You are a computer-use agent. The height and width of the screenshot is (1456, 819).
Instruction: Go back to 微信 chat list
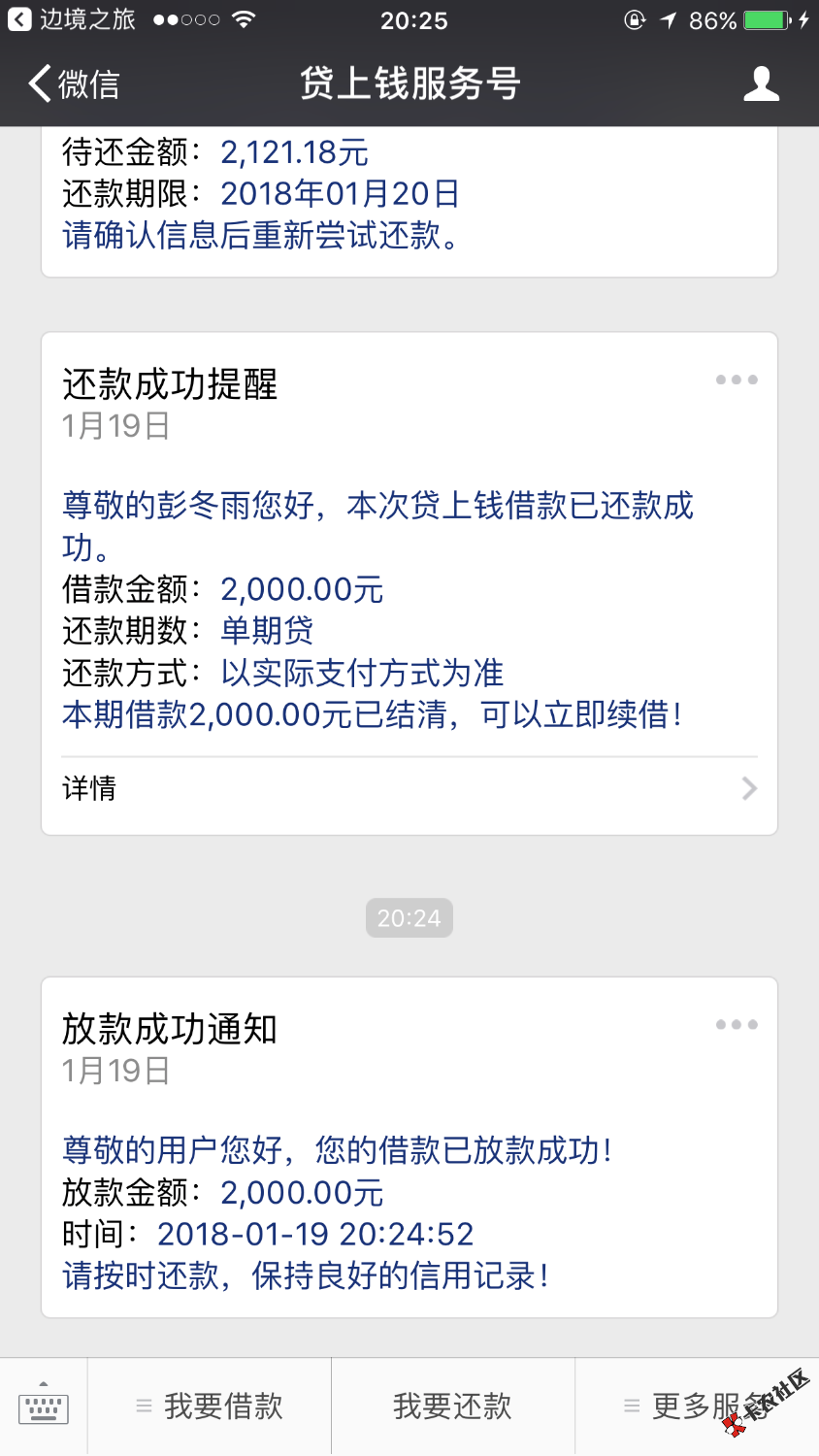[x=75, y=84]
